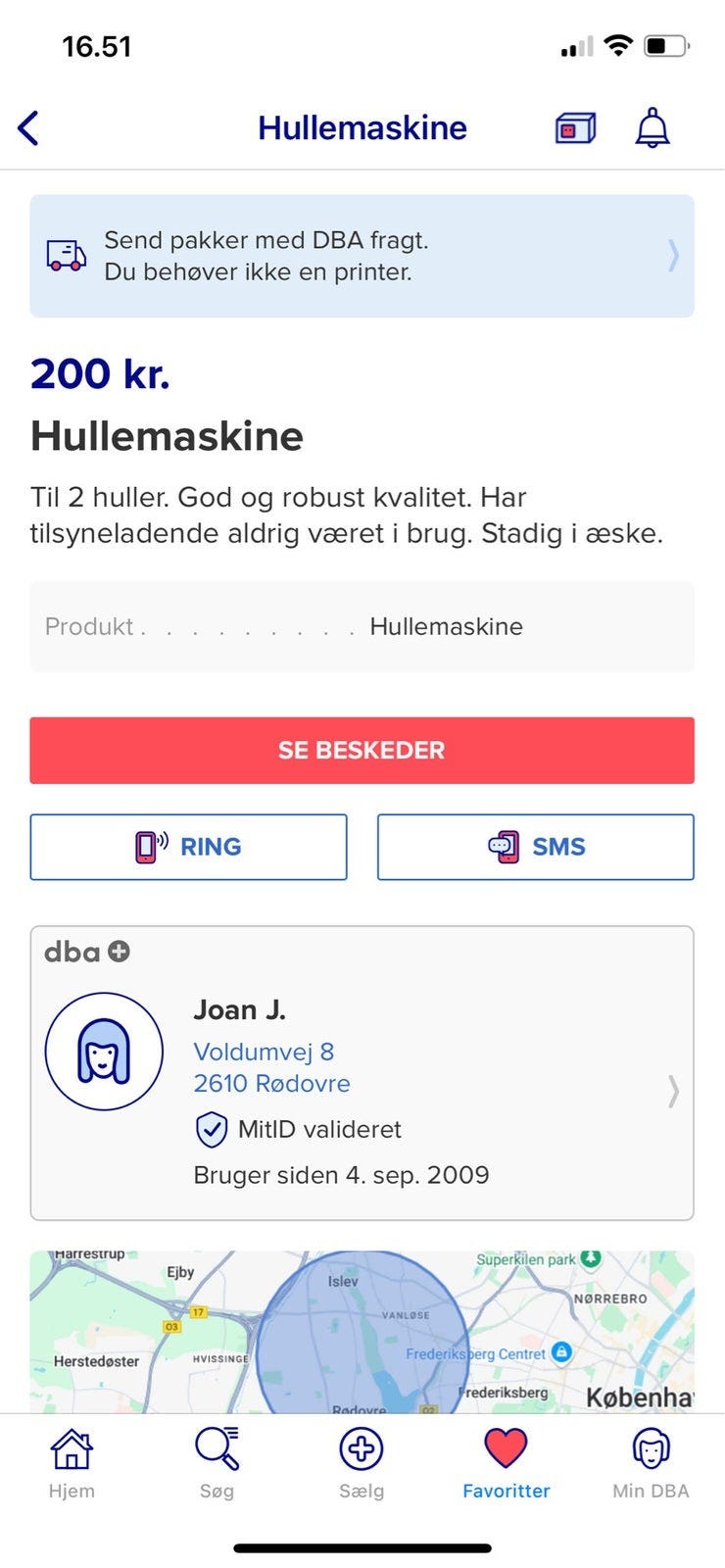725x1568 pixels.
Task: Tap Joan J.'s profile avatar
Action: tap(104, 1050)
